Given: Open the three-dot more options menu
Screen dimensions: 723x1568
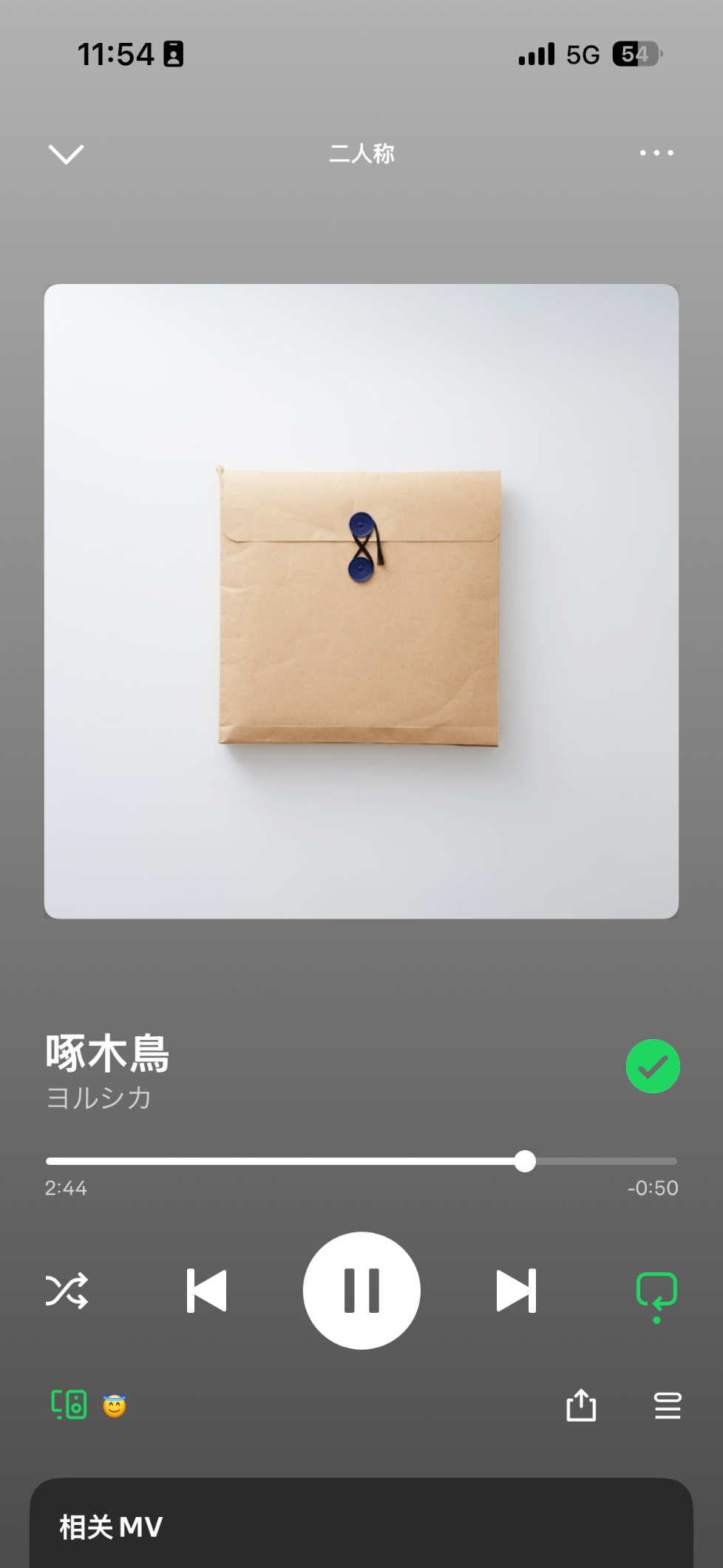Looking at the screenshot, I should pos(656,153).
